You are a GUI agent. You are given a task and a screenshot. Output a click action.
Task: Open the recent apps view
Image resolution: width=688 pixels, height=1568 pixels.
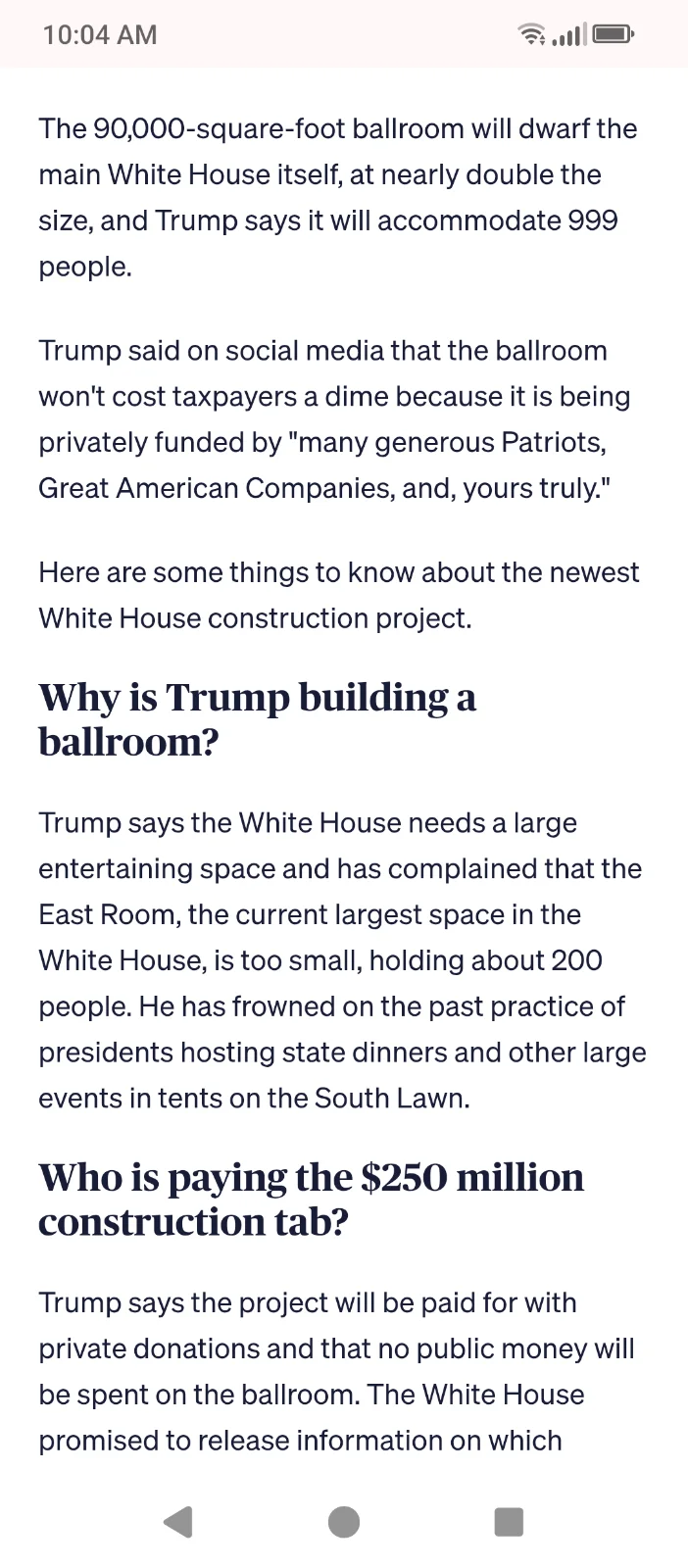(x=509, y=1522)
